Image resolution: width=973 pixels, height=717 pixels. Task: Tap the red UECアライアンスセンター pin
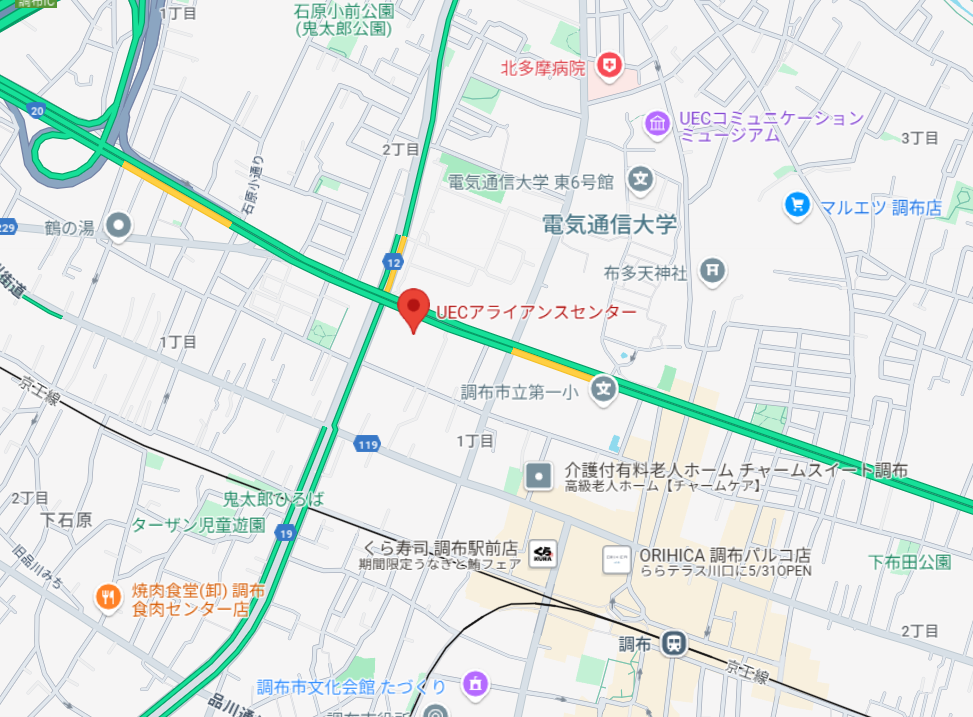point(413,307)
